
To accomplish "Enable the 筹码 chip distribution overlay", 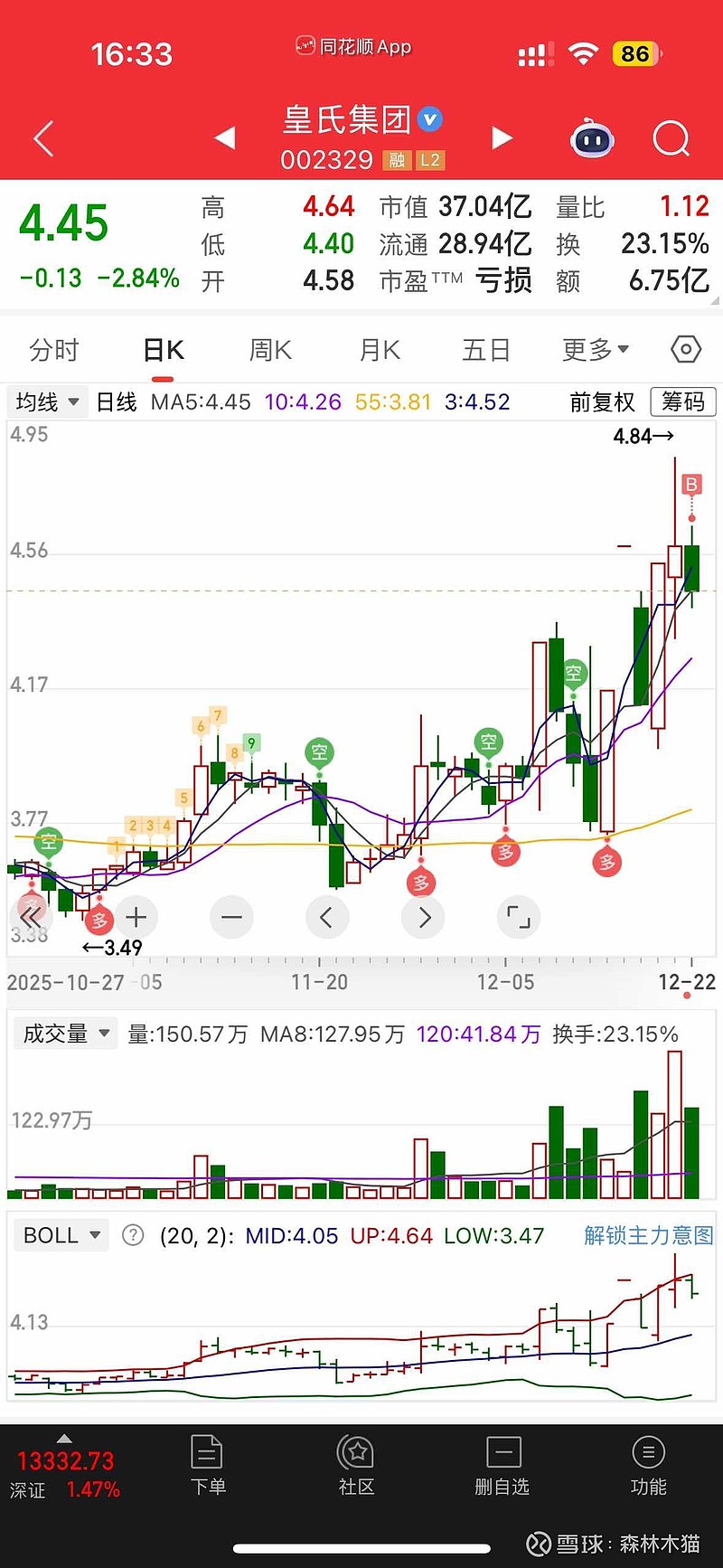I will (683, 402).
